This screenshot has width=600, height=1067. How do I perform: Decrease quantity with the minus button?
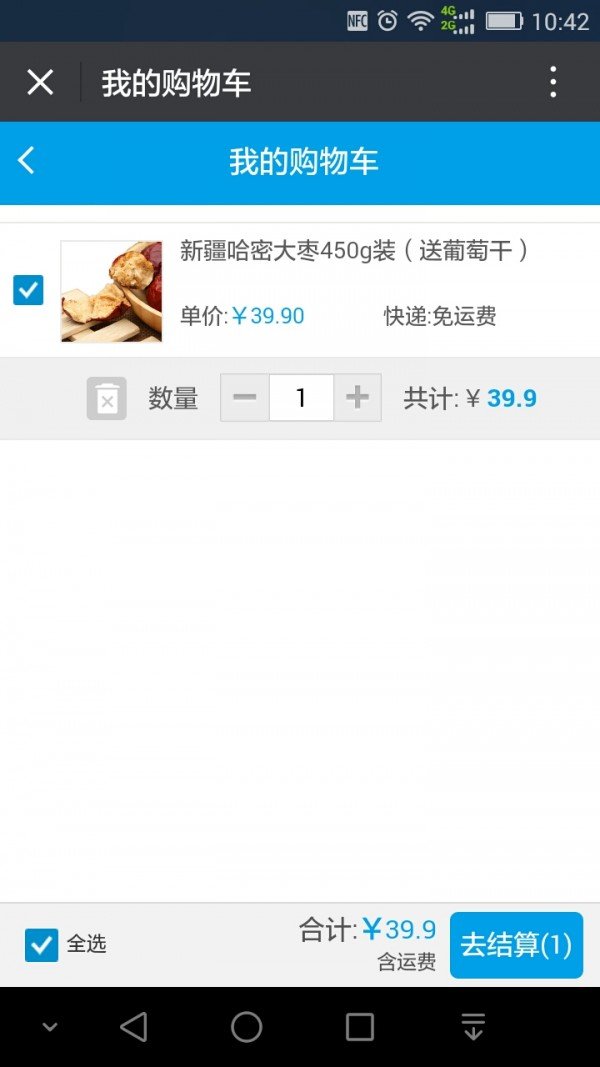(245, 398)
